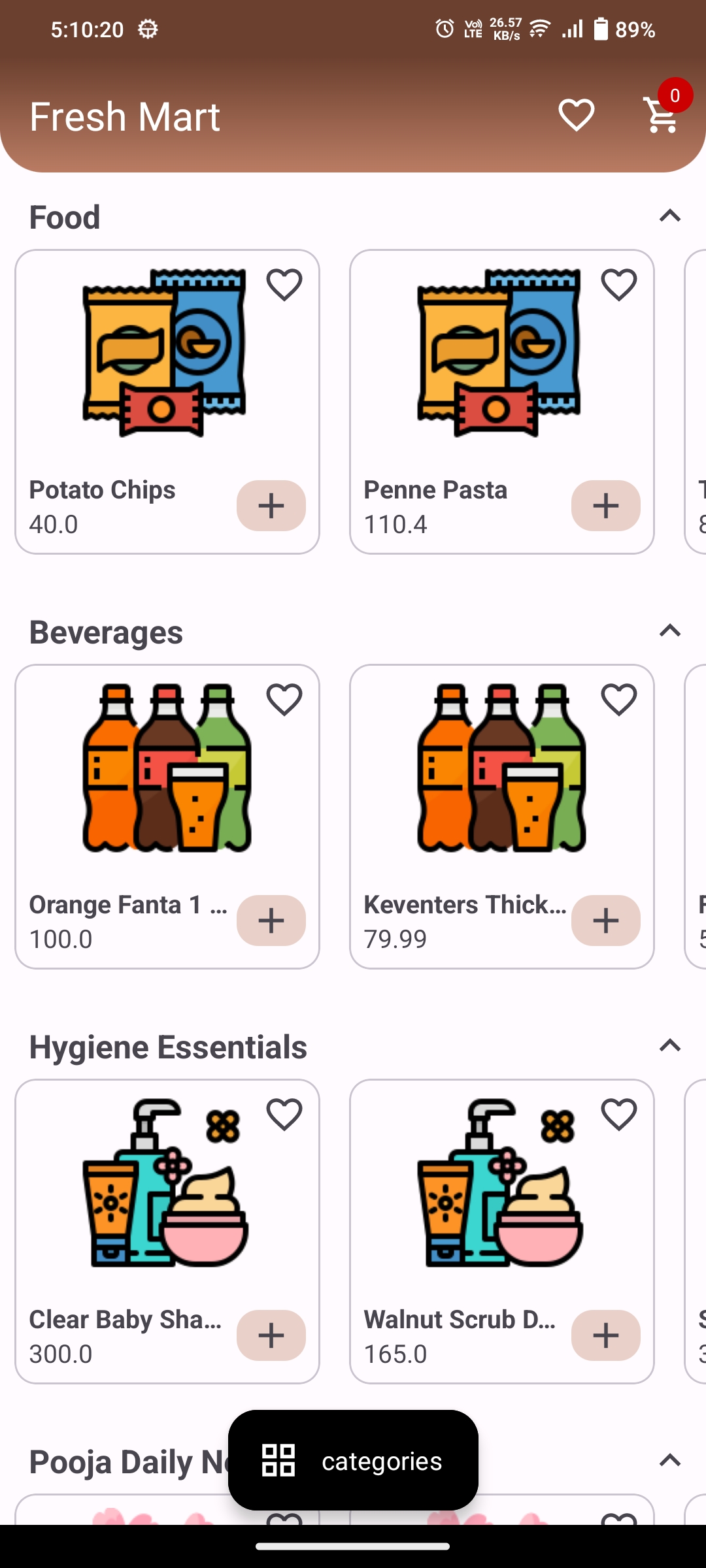Favorite the Clear Baby Shampoo item
This screenshot has width=706, height=1568.
[284, 1115]
